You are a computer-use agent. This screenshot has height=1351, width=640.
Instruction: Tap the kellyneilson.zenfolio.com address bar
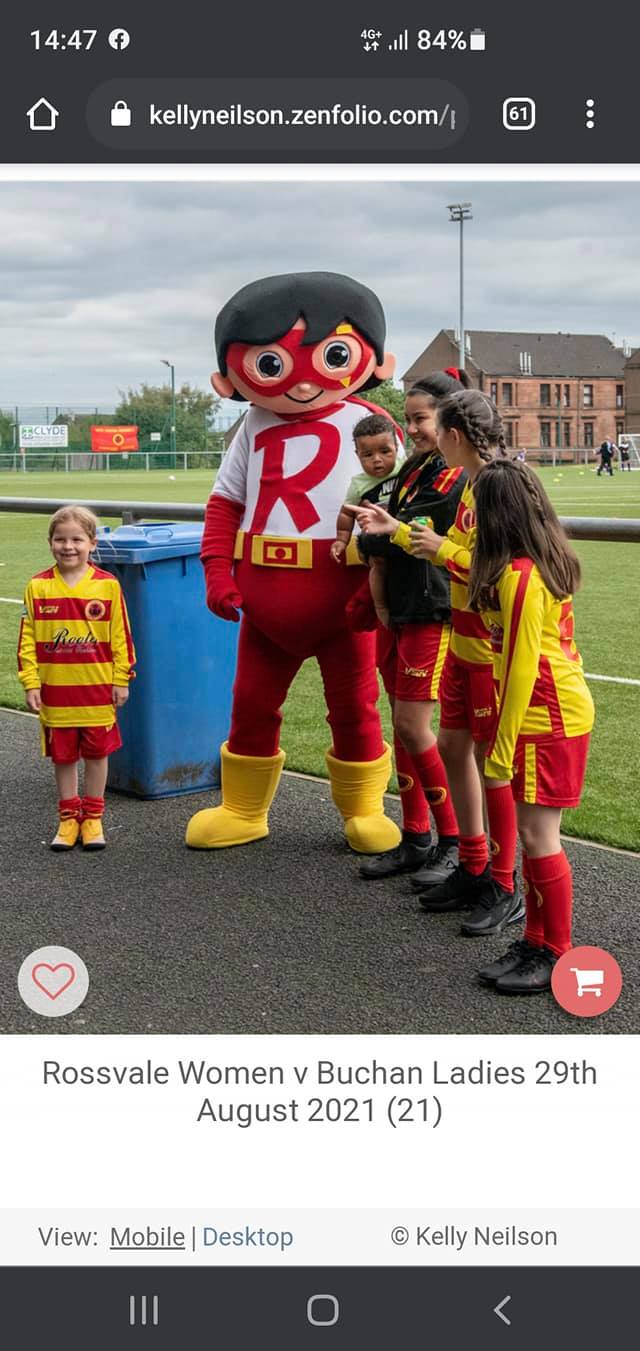point(290,115)
